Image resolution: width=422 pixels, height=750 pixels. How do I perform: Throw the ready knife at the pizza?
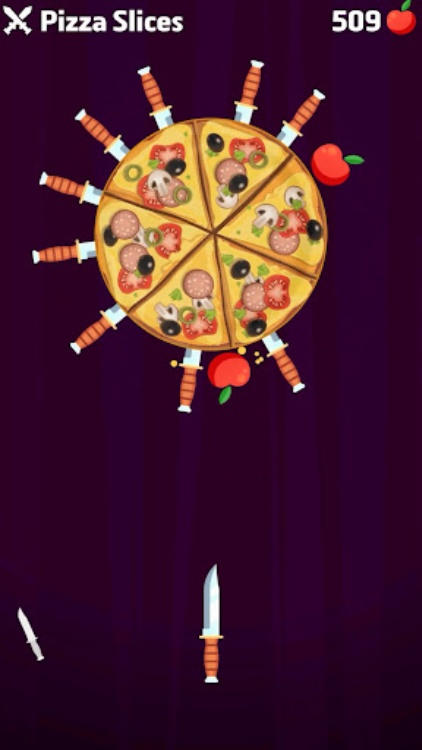[x=211, y=623]
